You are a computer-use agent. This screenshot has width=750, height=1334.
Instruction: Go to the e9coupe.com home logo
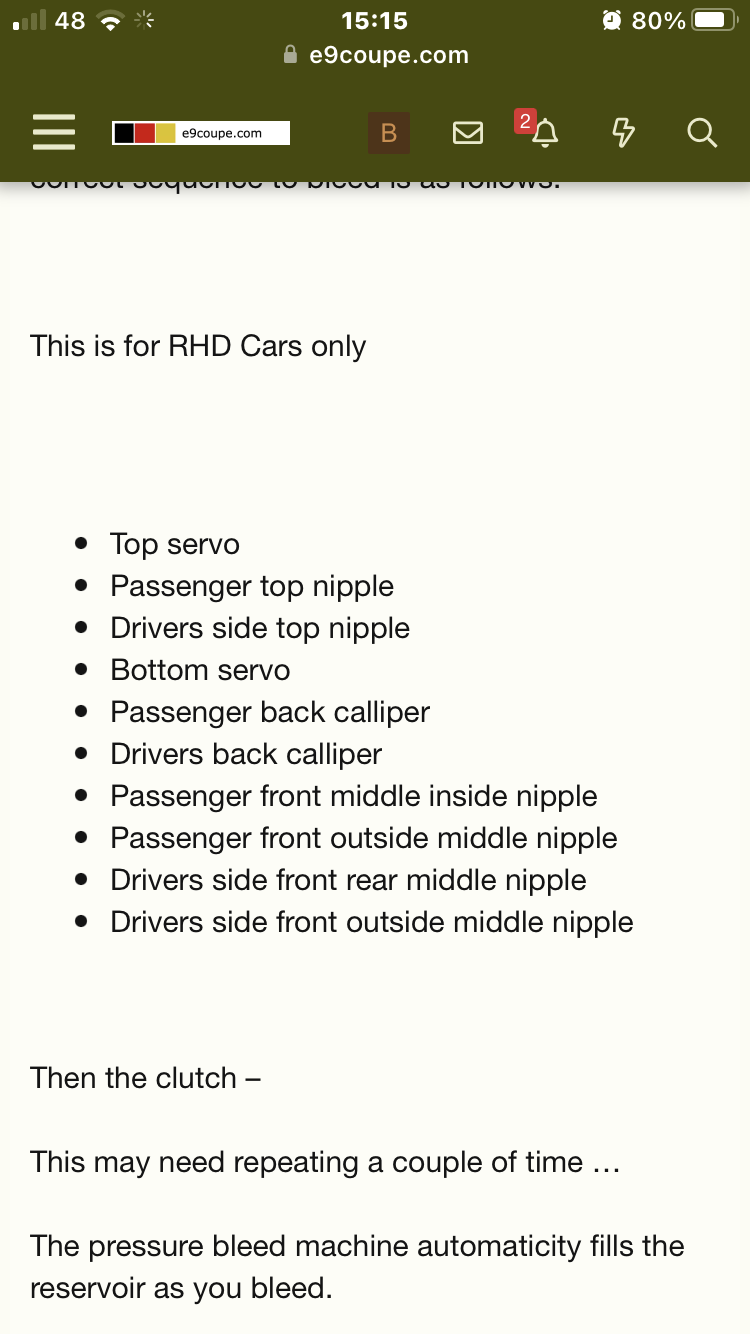tap(201, 133)
